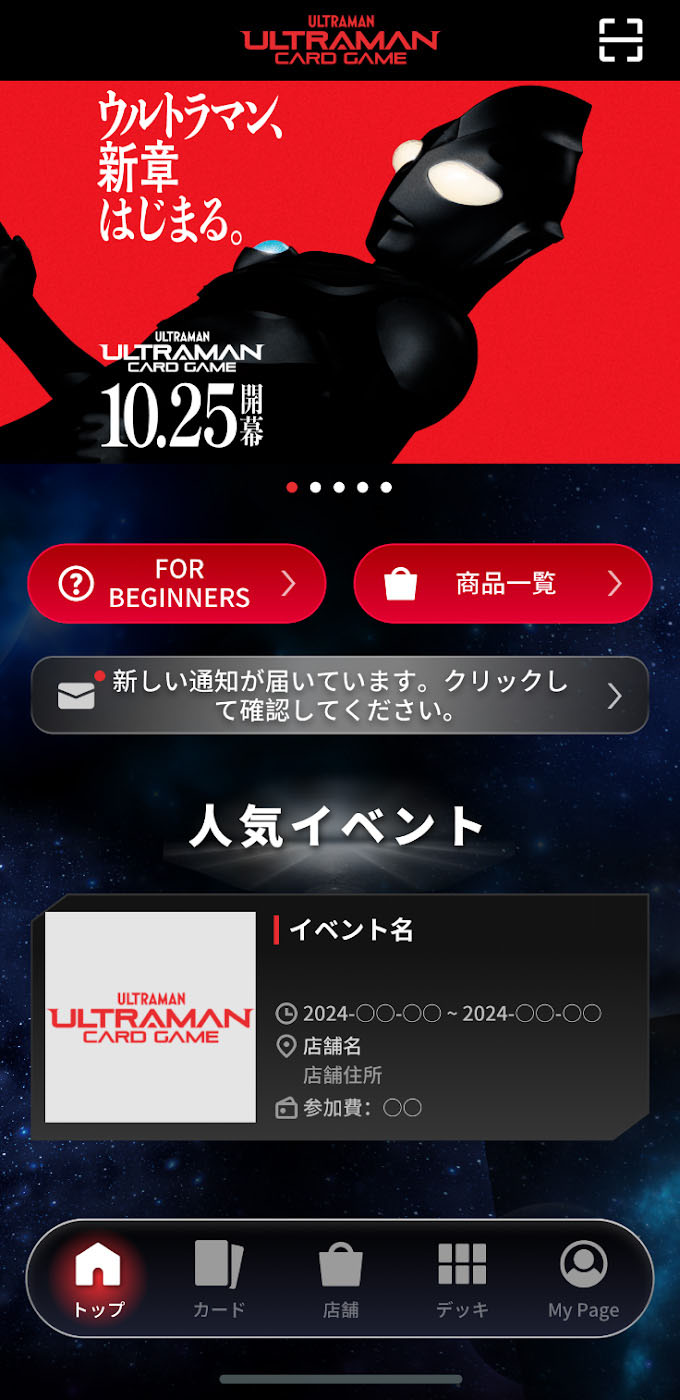Select the second banner page dot
The image size is (680, 1400).
tap(316, 488)
